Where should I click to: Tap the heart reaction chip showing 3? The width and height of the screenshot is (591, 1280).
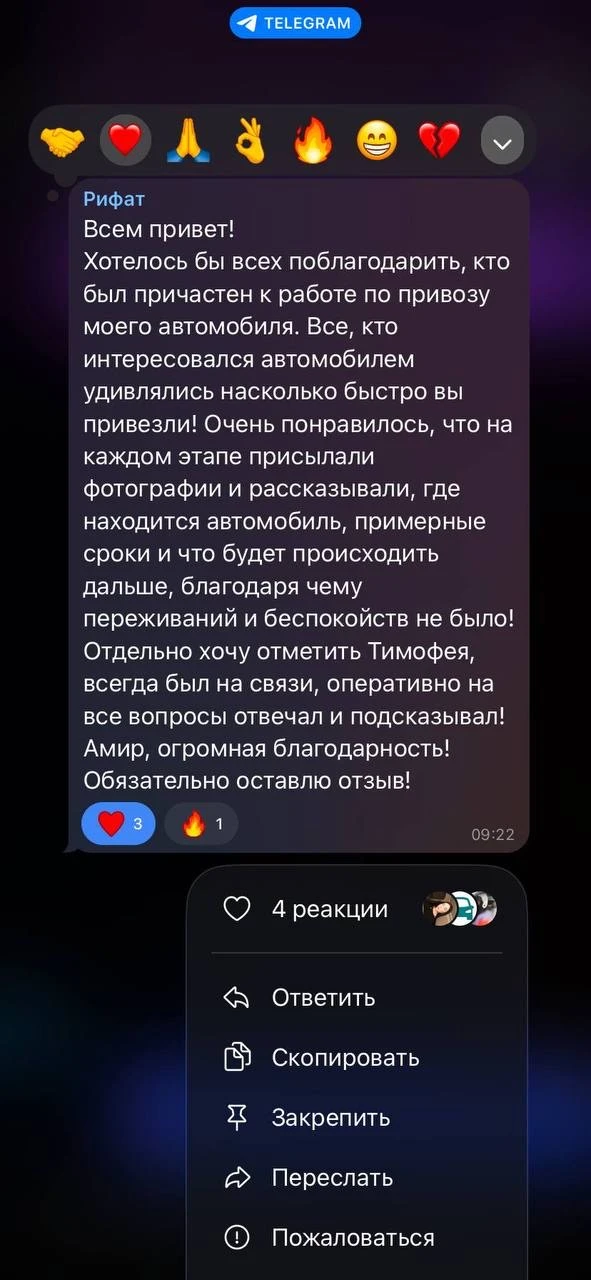click(118, 824)
